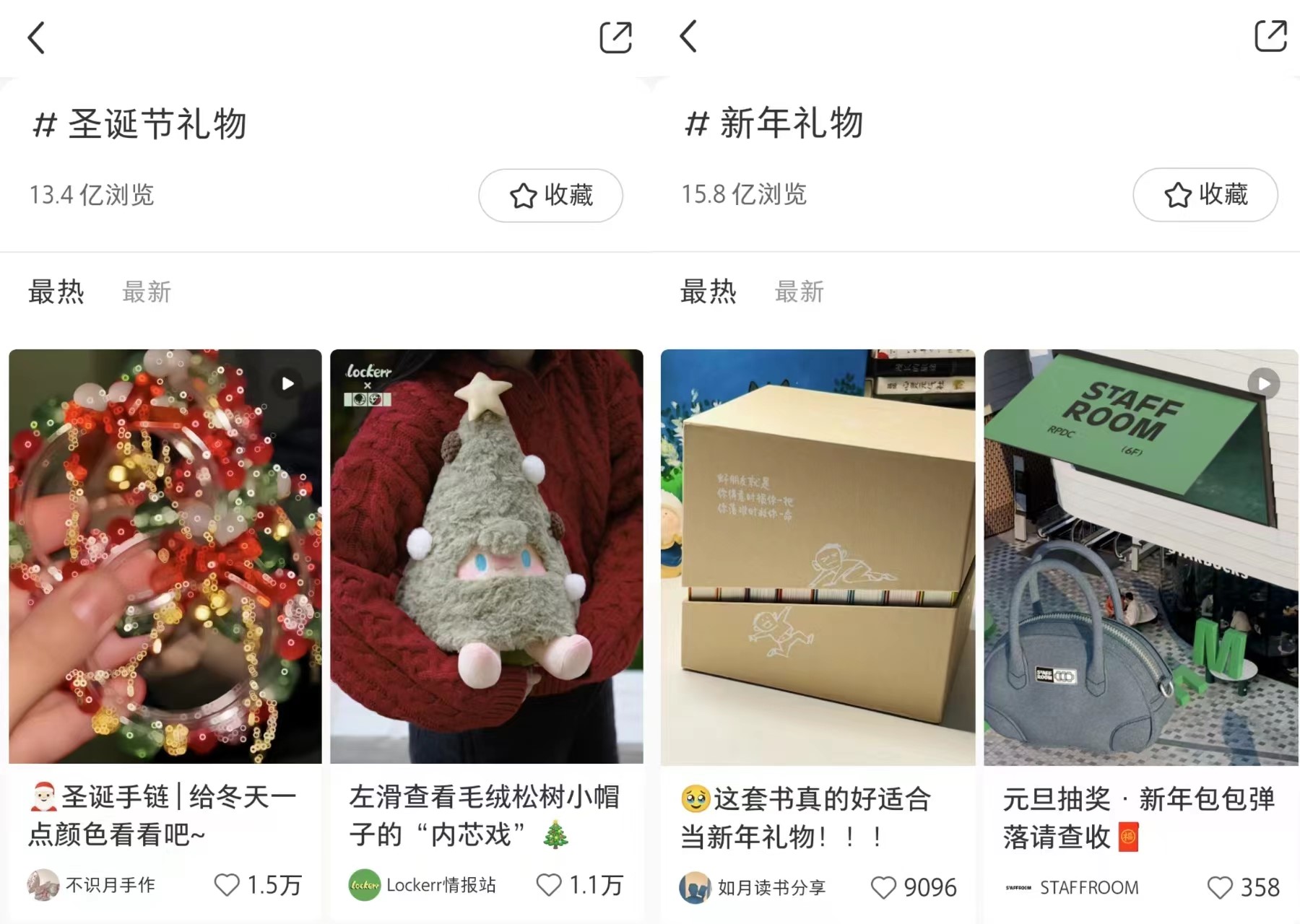The image size is (1300, 924).
Task: Go back from the 新年礼物 topic page
Action: click(688, 36)
